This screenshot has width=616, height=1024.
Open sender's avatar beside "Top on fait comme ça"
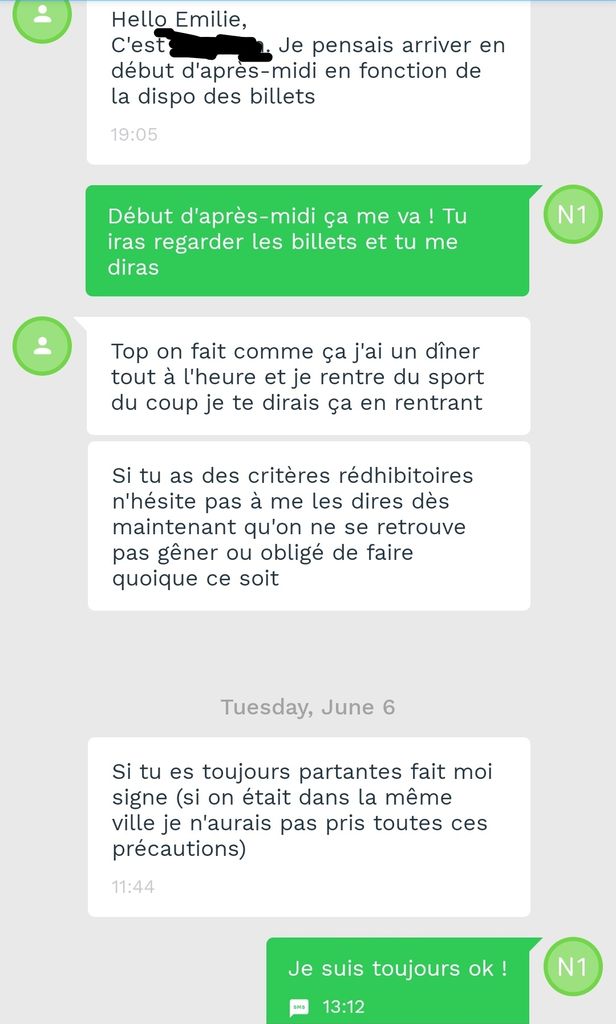tap(42, 346)
